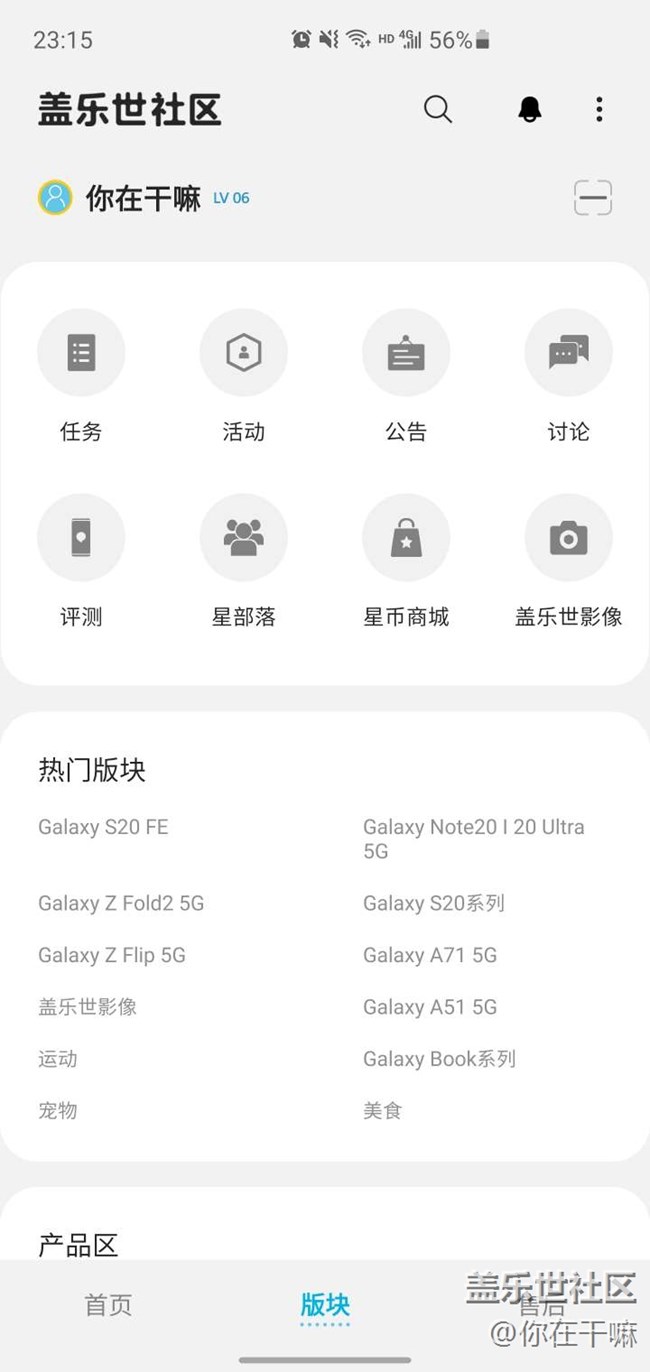
Task: Open the Galaxy Book系列 board
Action: pyautogui.click(x=439, y=1059)
